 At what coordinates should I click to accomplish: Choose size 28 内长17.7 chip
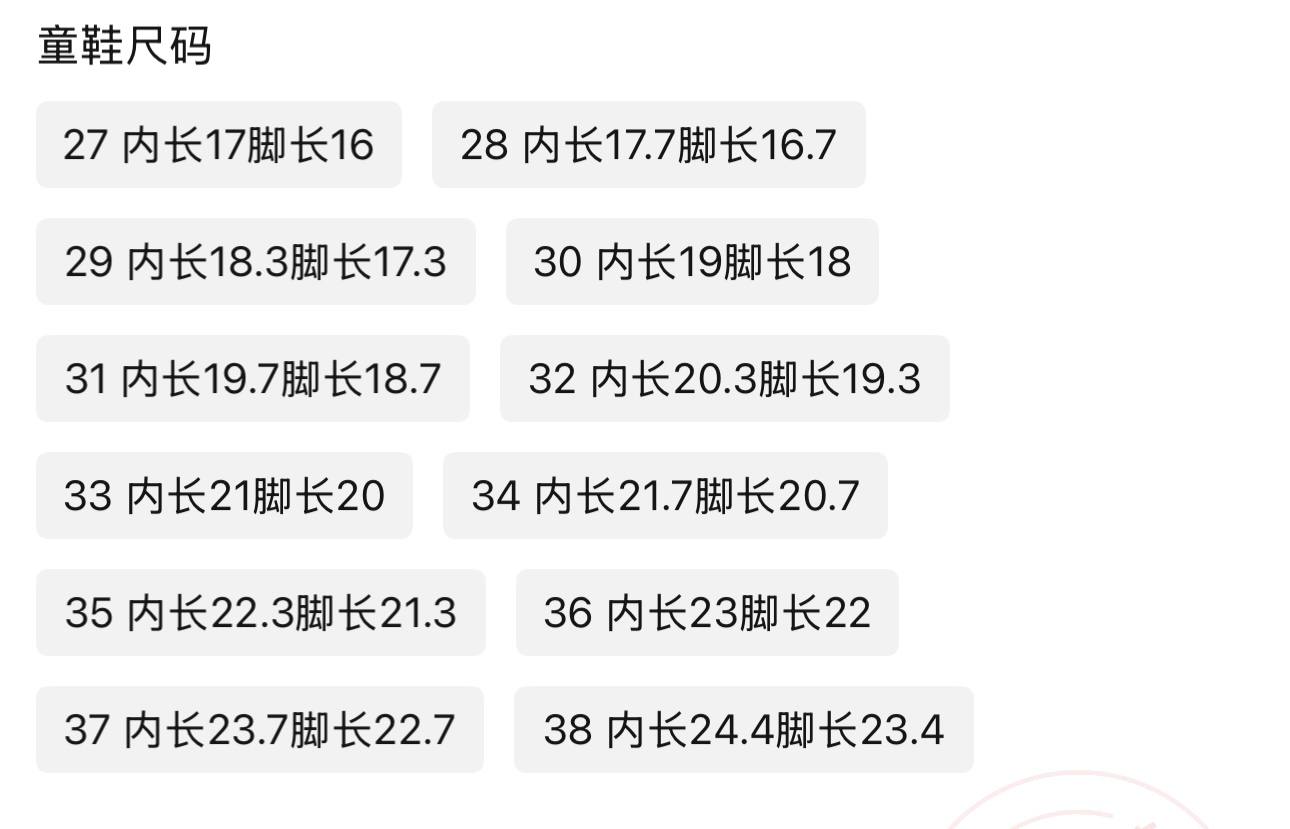coord(648,145)
